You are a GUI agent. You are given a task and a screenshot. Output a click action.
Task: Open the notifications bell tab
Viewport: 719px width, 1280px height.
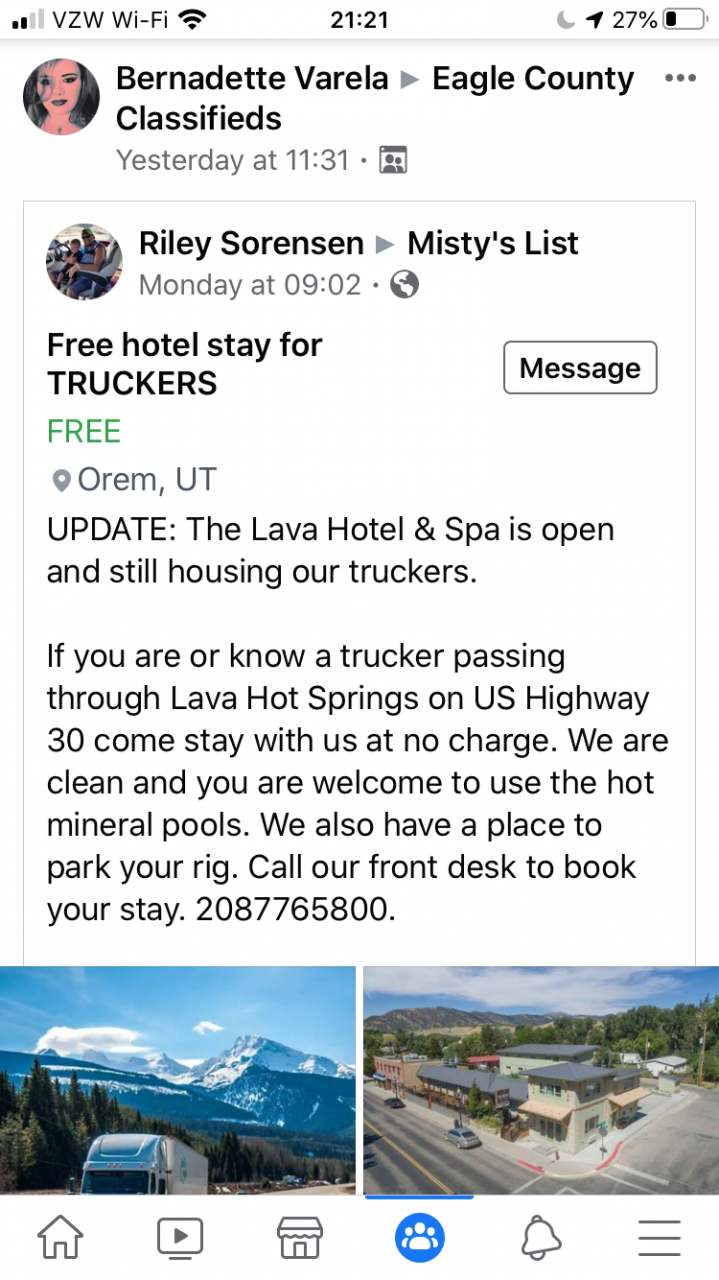(540, 1238)
